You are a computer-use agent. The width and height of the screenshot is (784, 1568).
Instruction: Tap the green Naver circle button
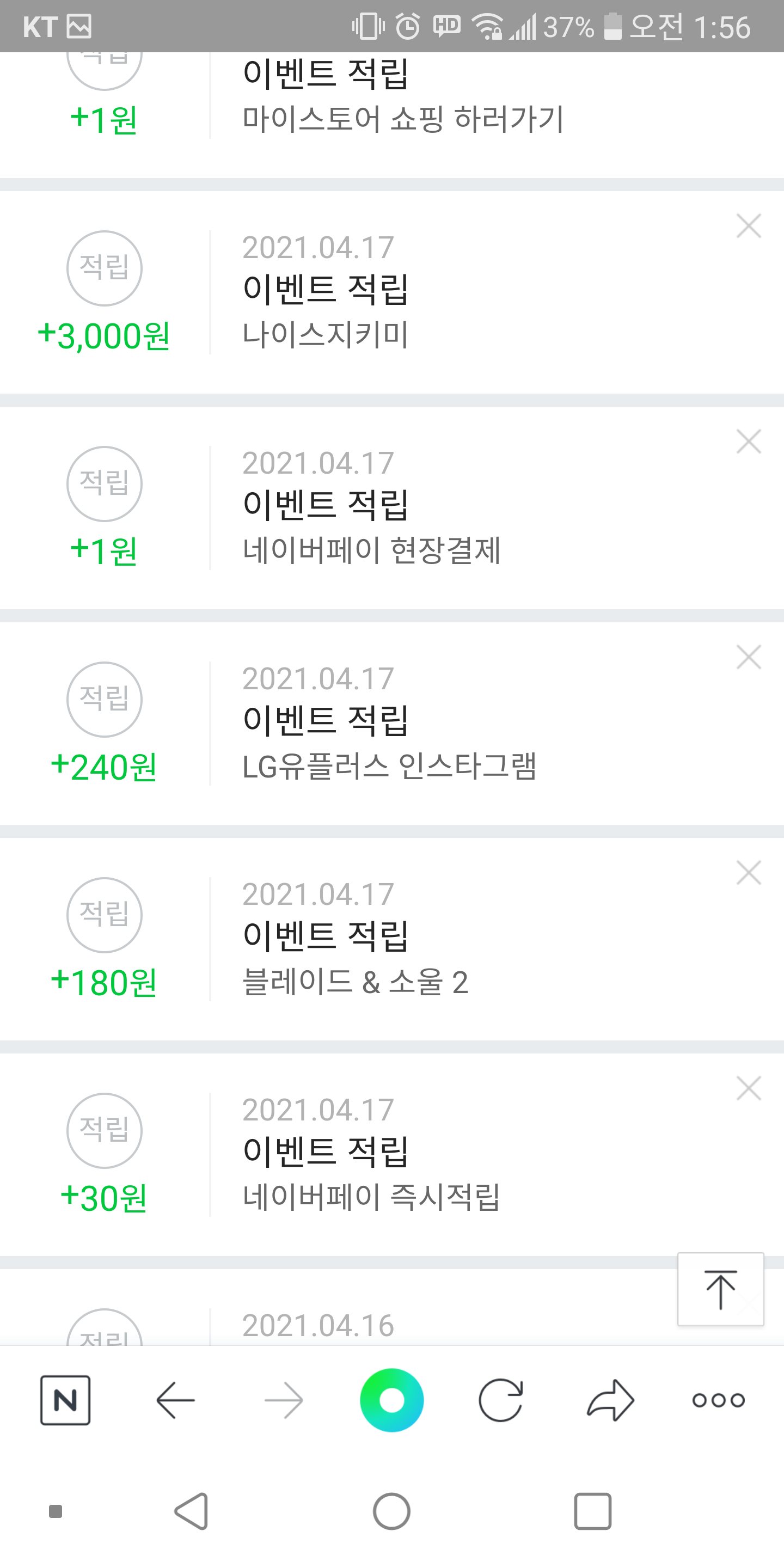point(391,1400)
